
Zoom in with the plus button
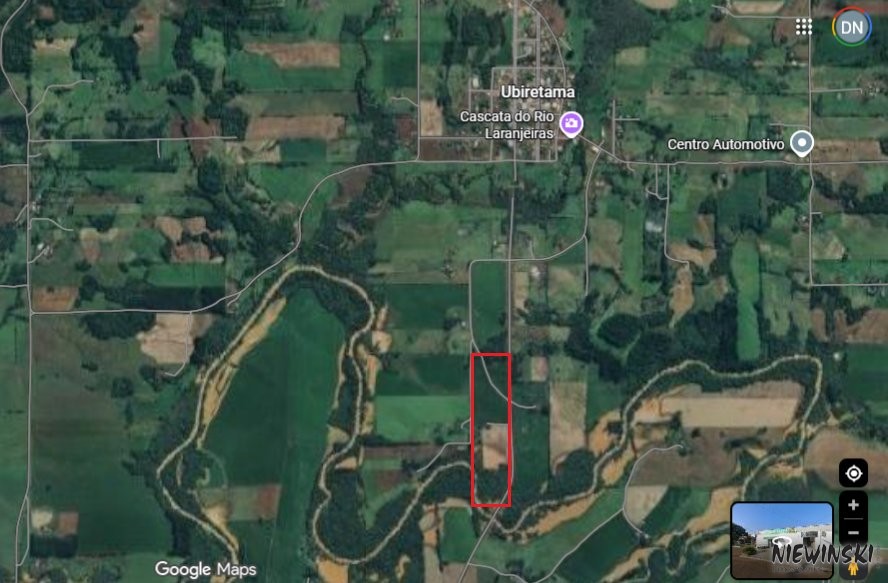coord(853,505)
